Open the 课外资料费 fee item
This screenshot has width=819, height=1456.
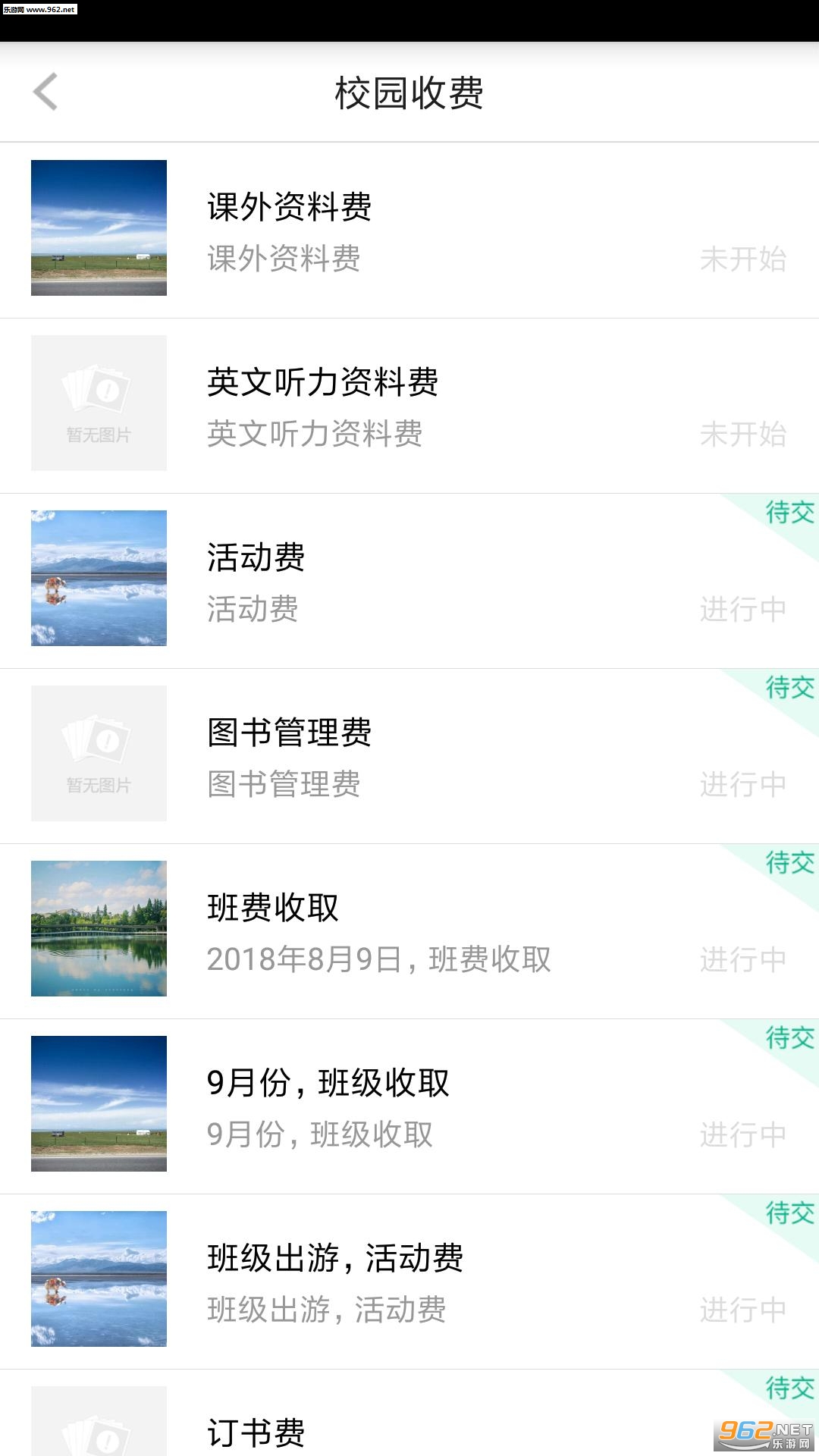409,230
